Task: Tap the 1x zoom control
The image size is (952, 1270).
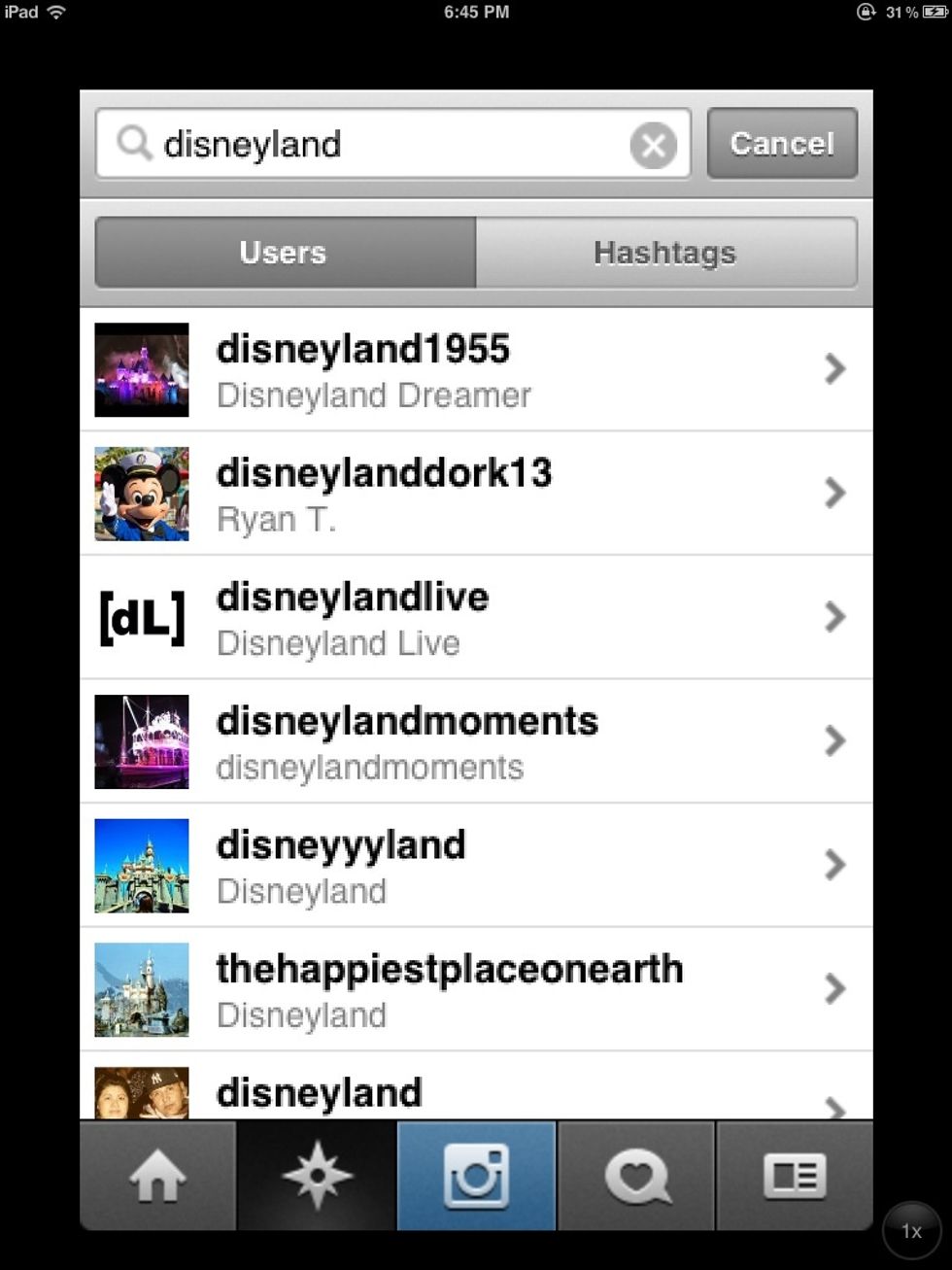Action: click(910, 1230)
